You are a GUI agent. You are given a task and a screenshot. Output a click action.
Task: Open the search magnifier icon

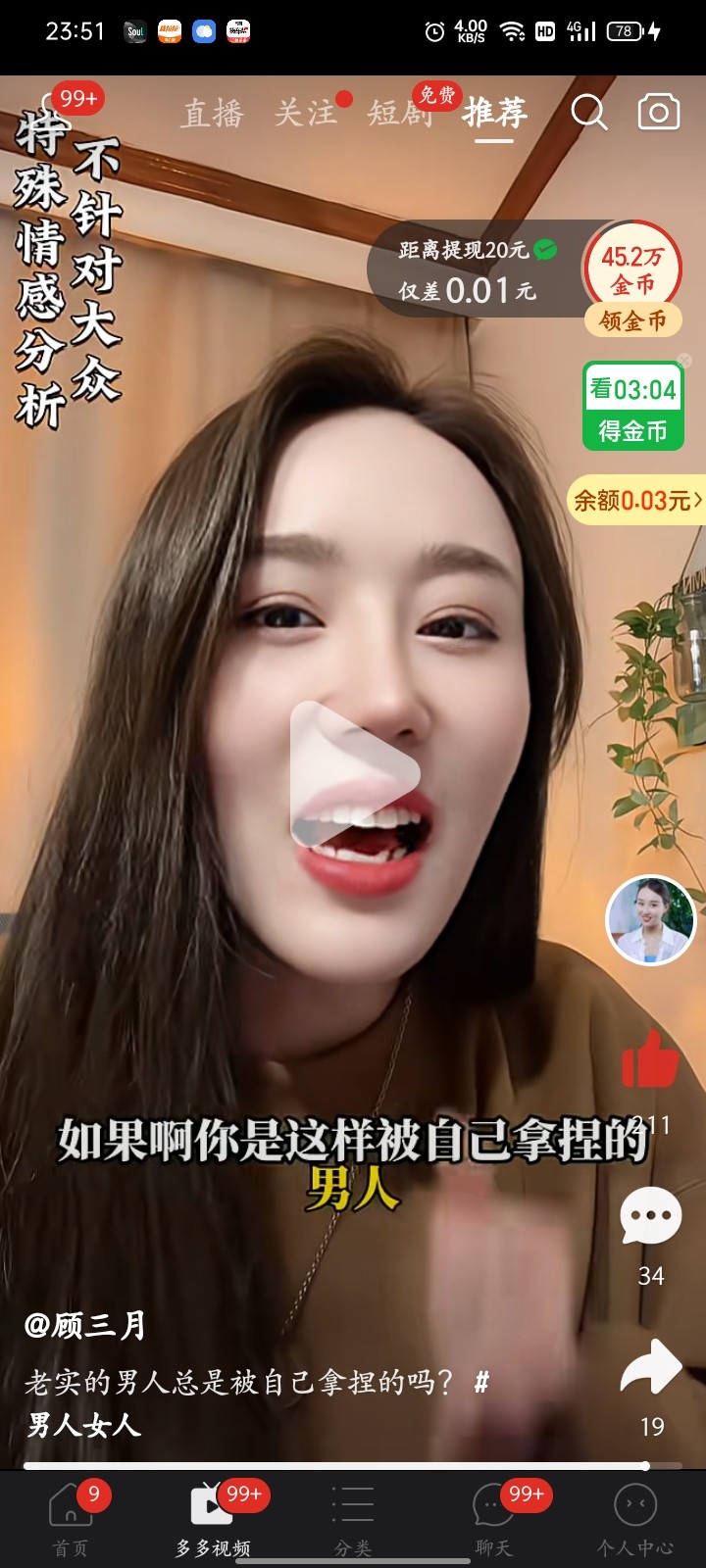coord(589,113)
